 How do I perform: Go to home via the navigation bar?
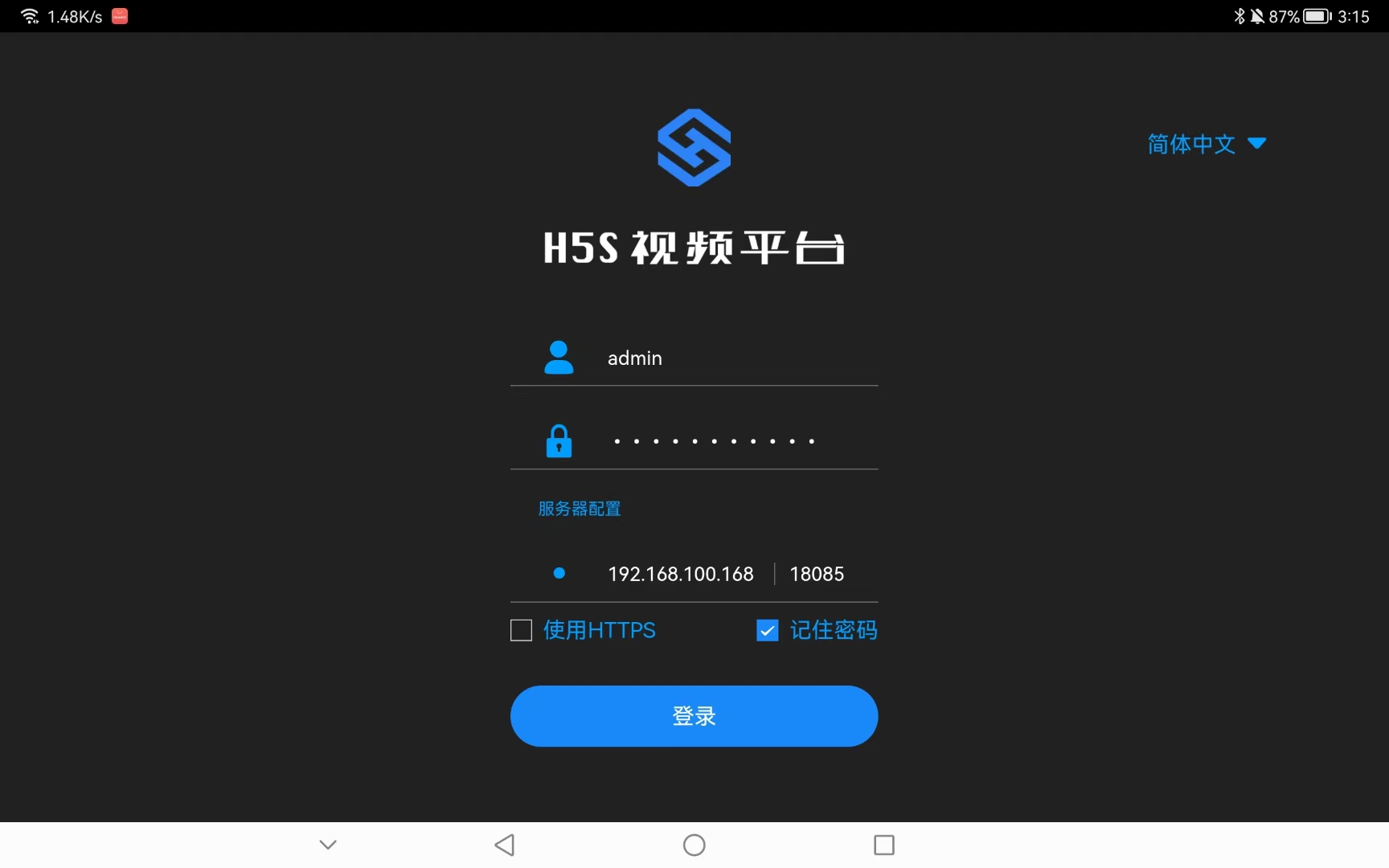click(x=694, y=845)
